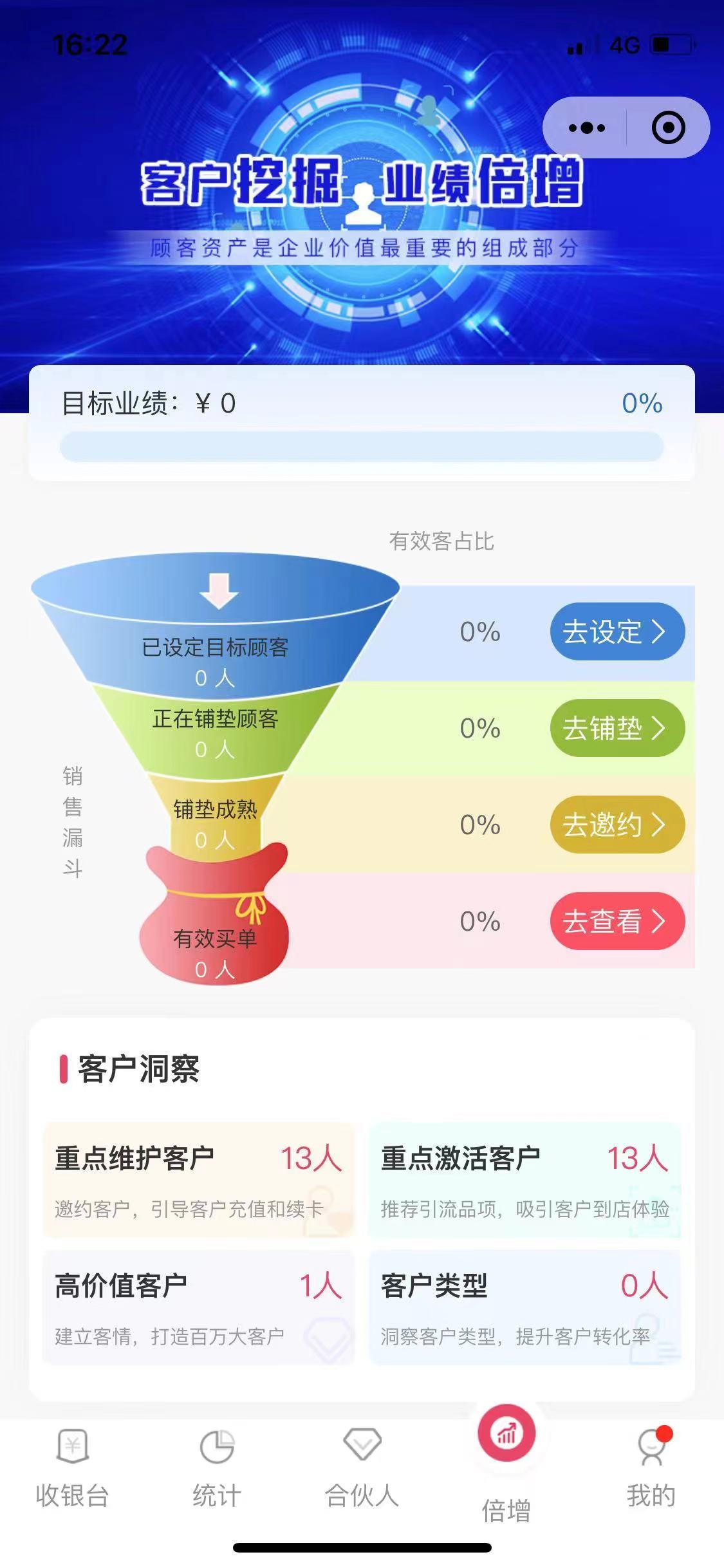Switch to the 收银台 tab
Viewport: 724px width, 1568px height.
tap(72, 1469)
